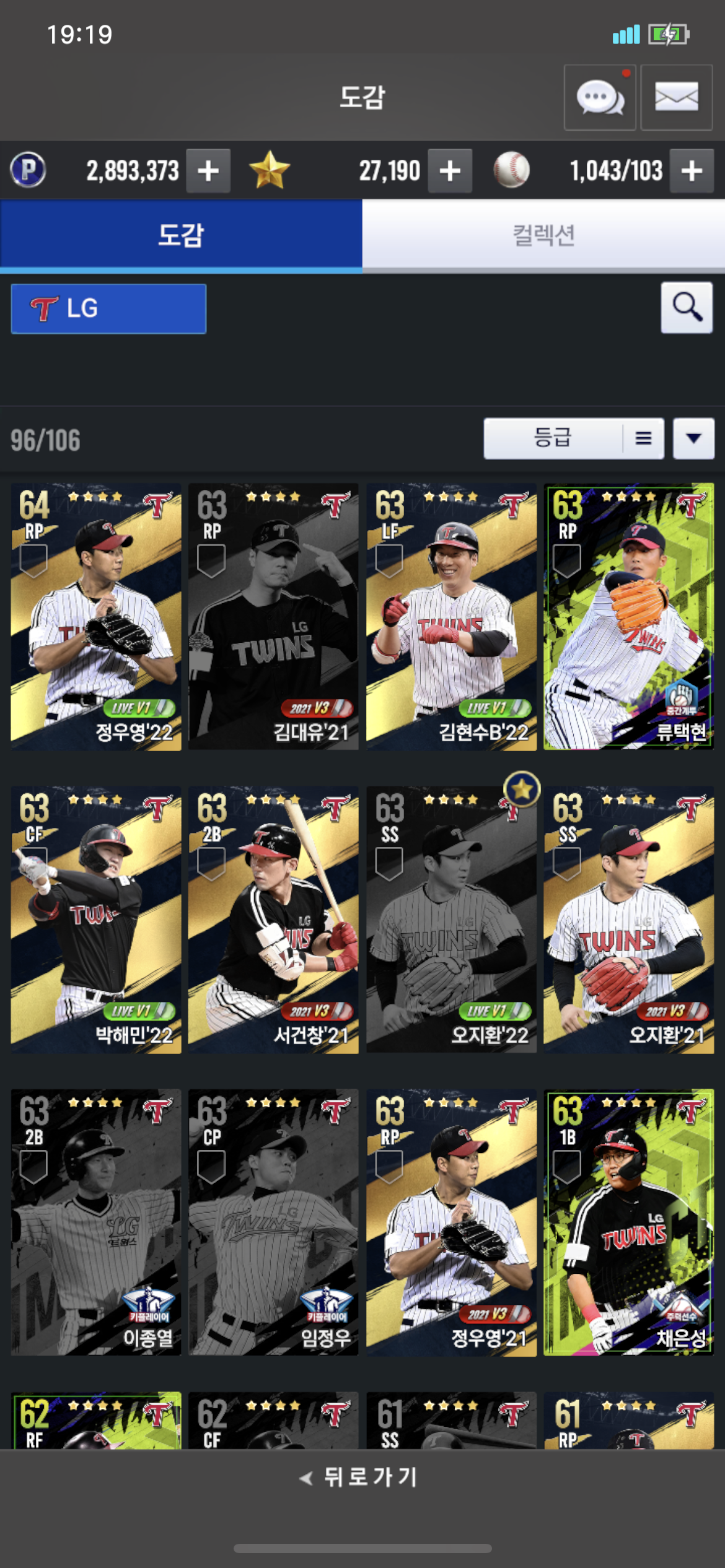Toggle sort order with the down arrow

[x=693, y=438]
